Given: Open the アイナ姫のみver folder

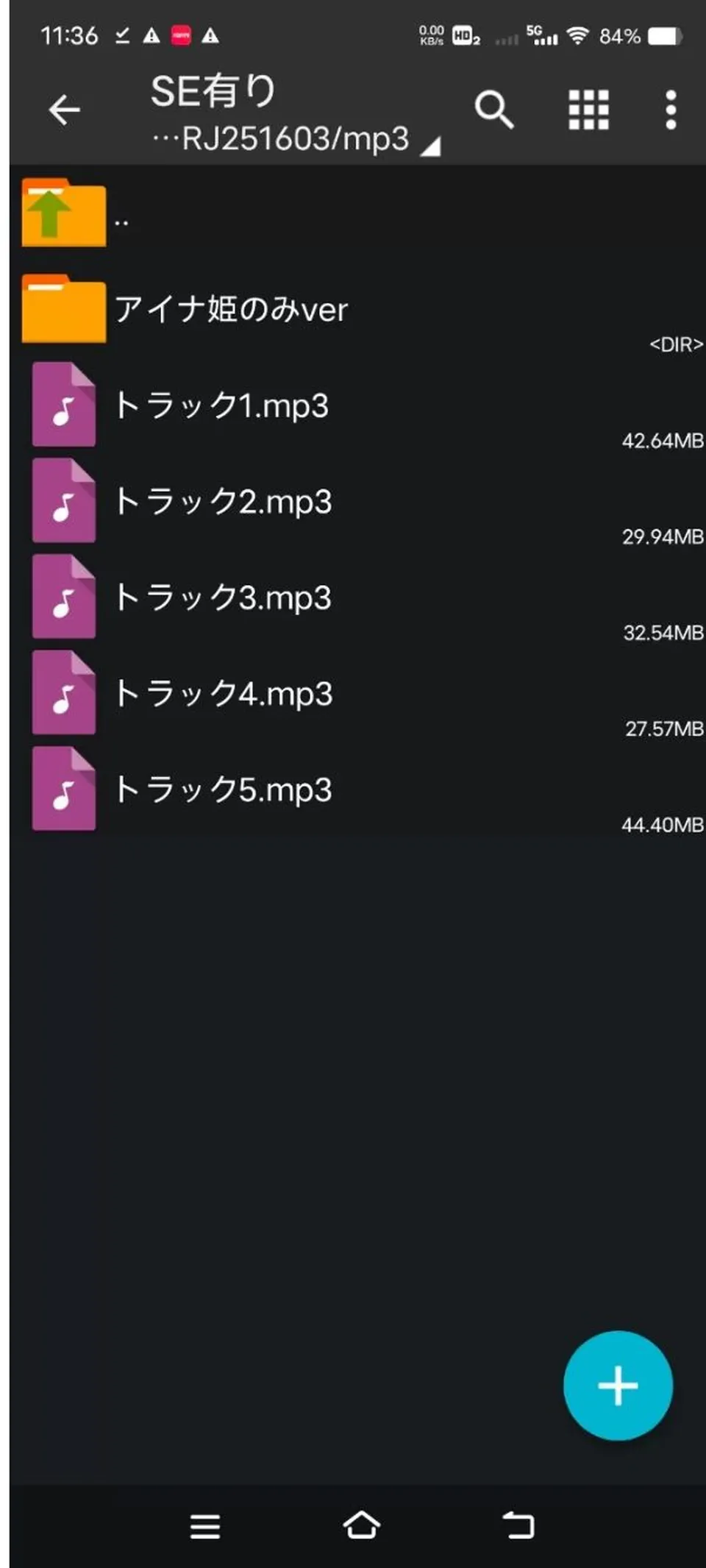Looking at the screenshot, I should coord(358,310).
